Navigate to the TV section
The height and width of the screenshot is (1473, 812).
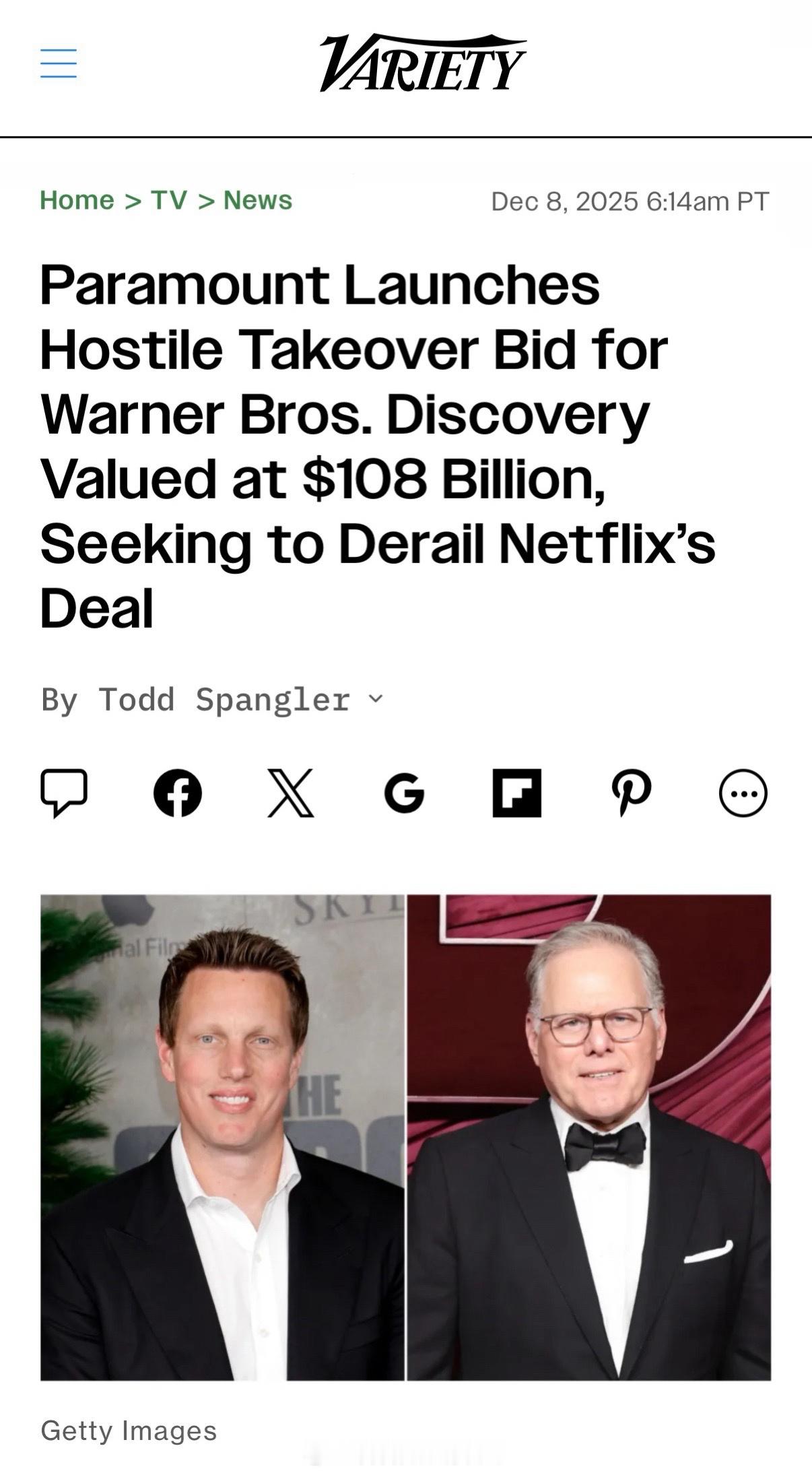pyautogui.click(x=168, y=199)
